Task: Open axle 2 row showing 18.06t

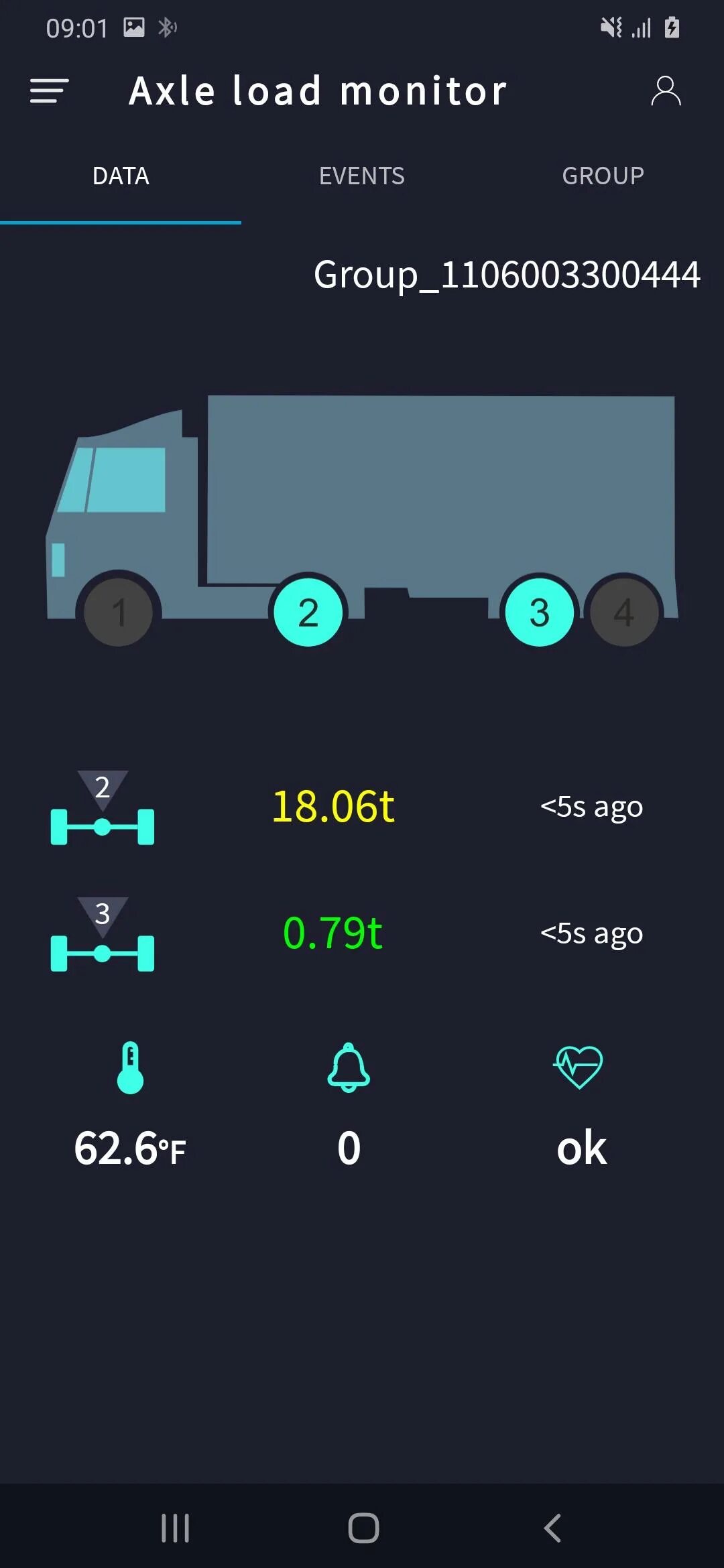Action: (x=333, y=807)
